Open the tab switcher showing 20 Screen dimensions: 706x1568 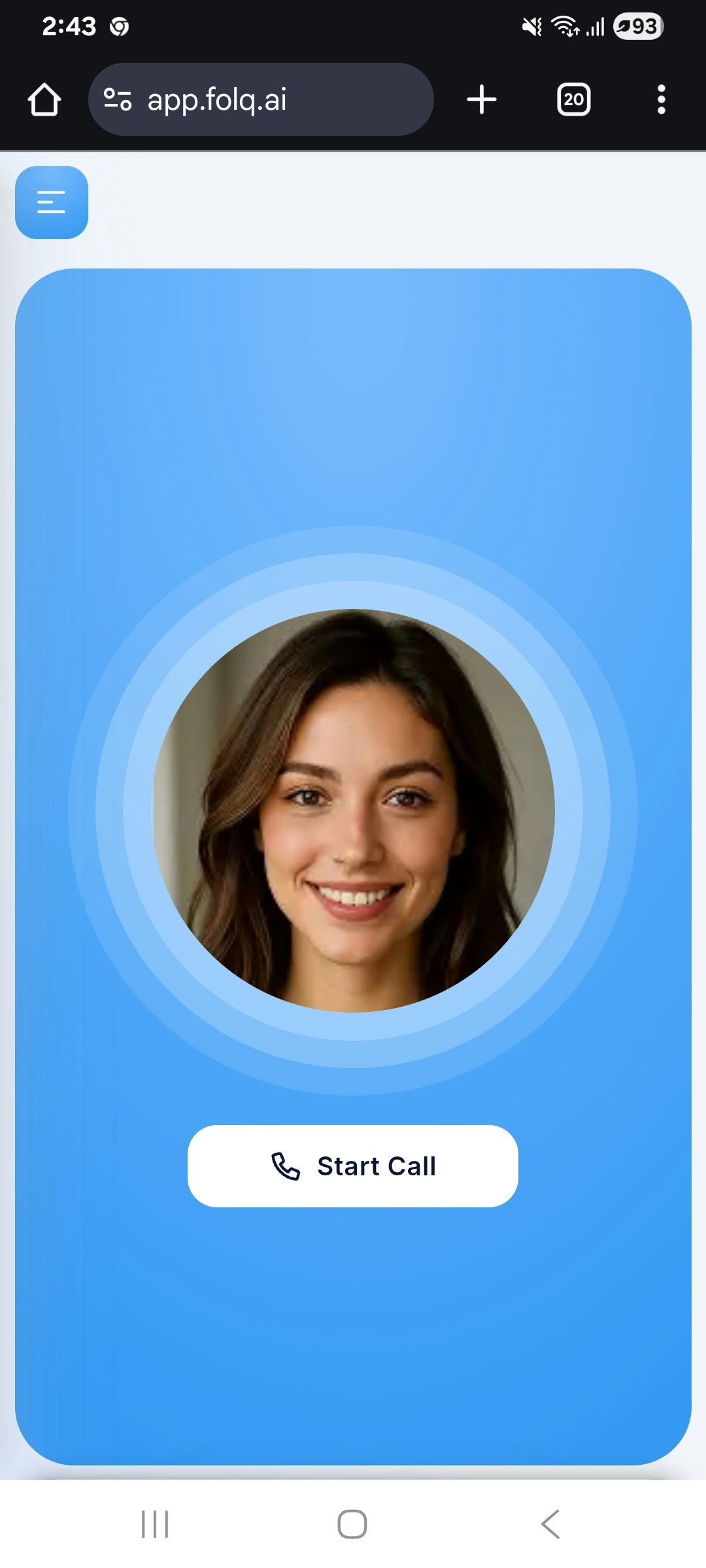[573, 100]
